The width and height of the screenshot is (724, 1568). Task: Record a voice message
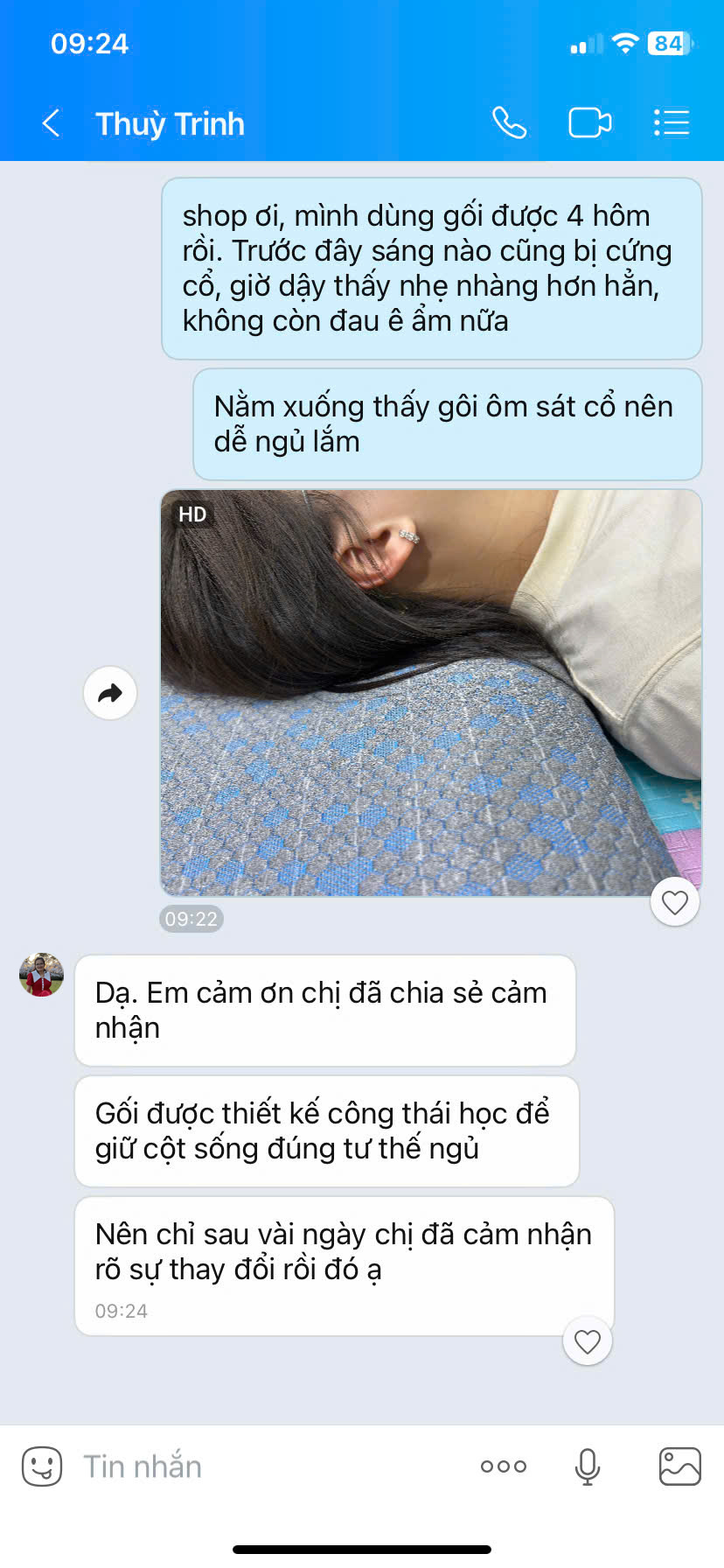pos(588,1466)
